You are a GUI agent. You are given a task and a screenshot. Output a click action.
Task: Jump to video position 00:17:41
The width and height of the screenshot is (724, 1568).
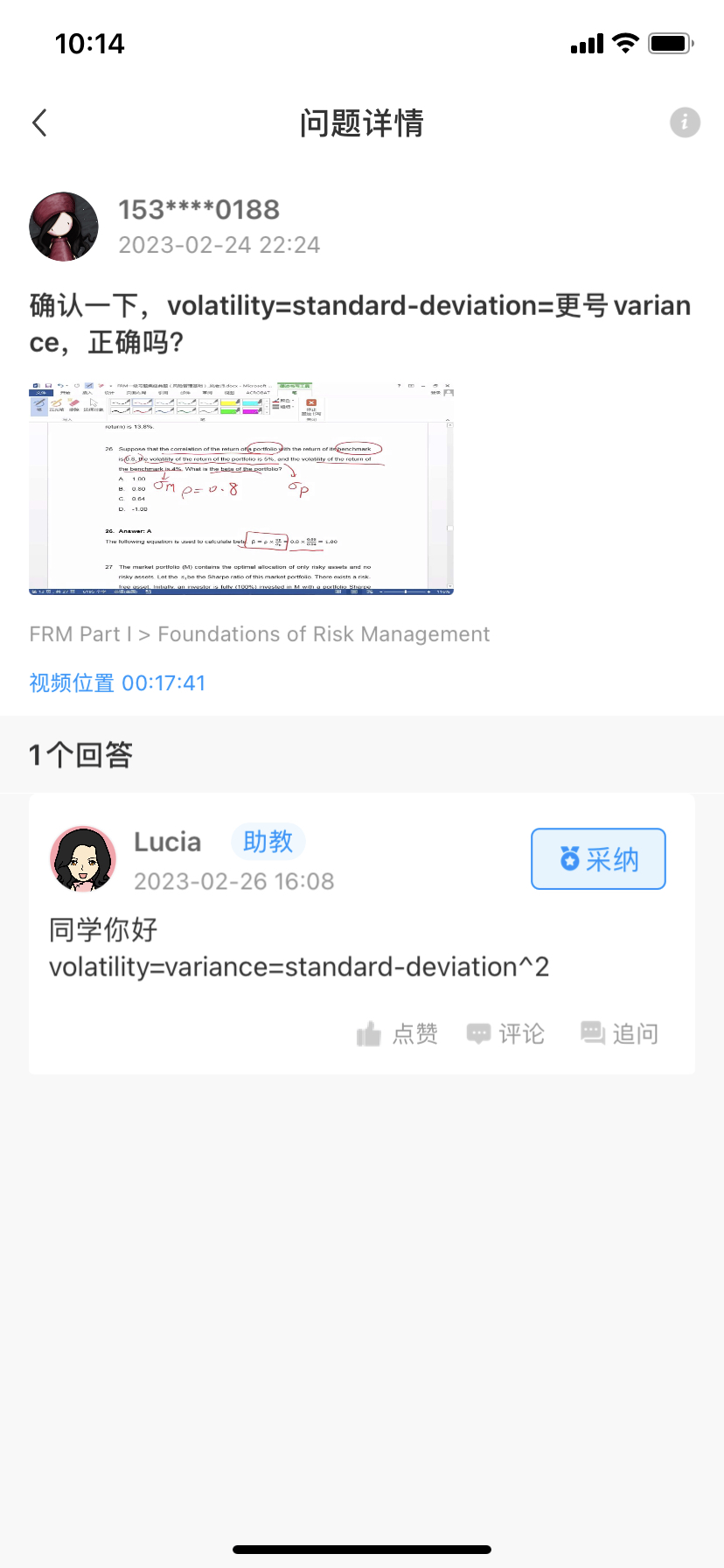(117, 682)
